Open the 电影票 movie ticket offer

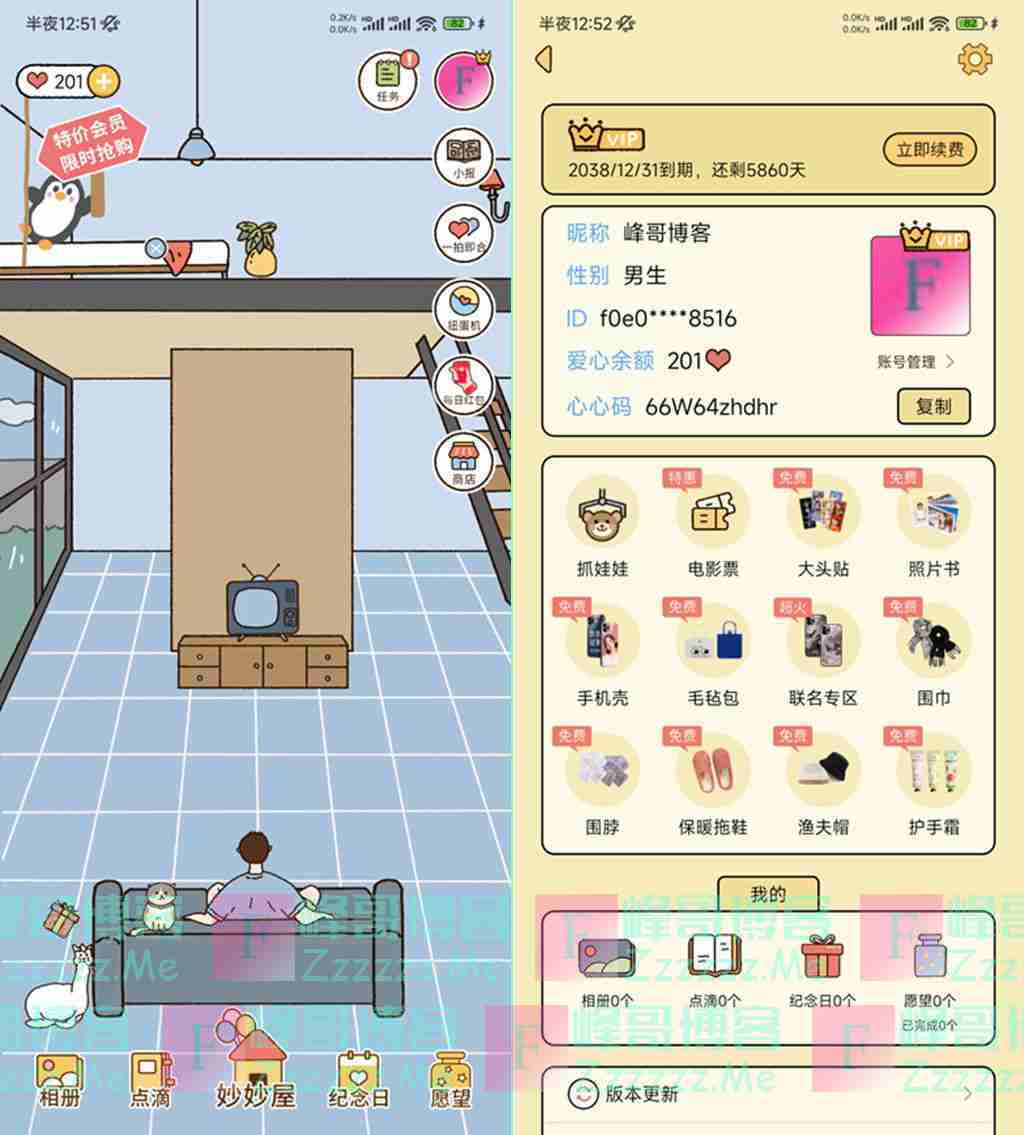713,526
